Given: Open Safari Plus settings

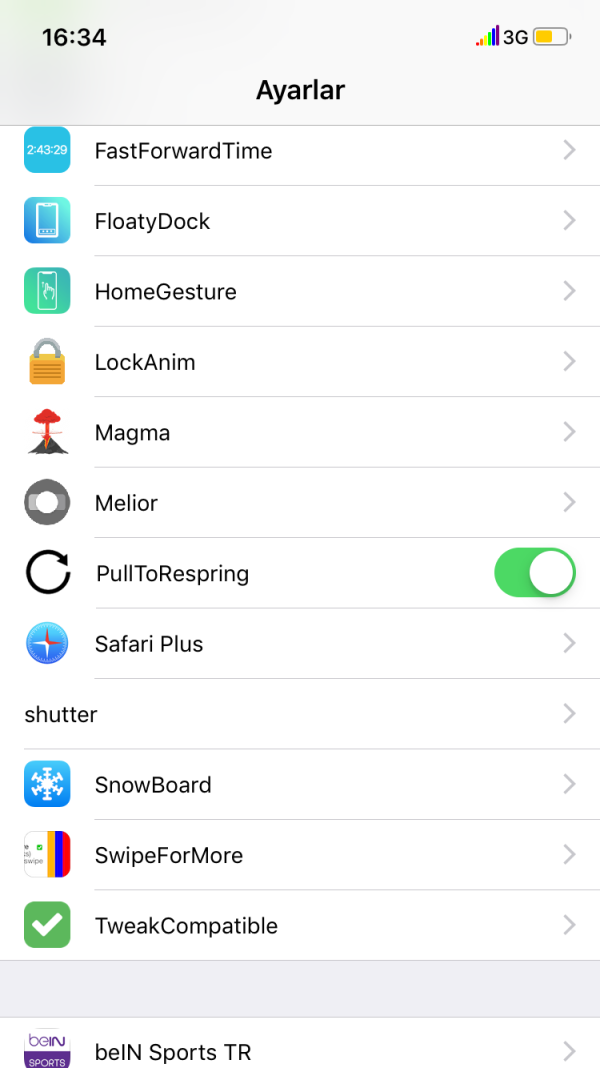Looking at the screenshot, I should click(x=300, y=644).
